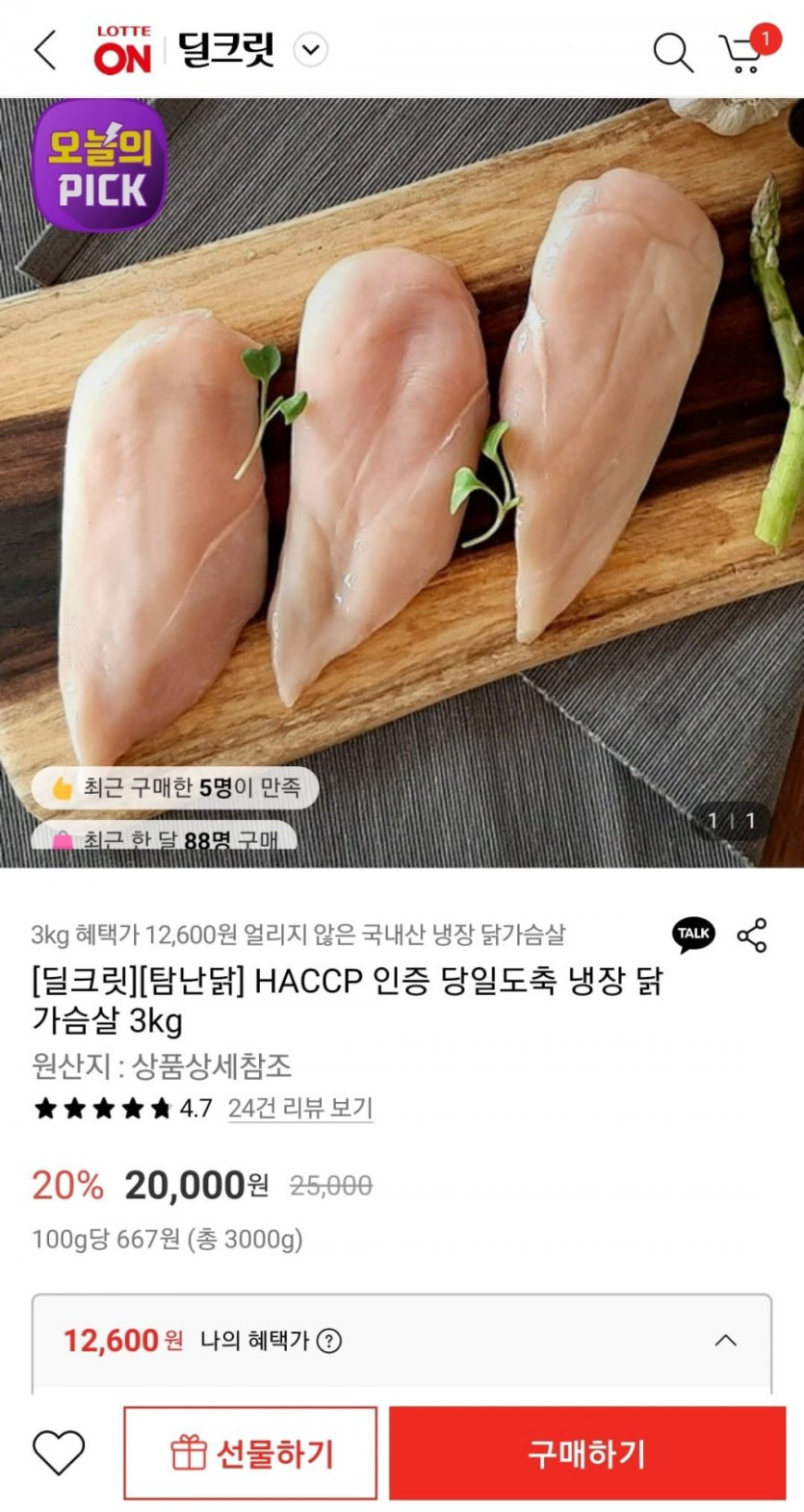The image size is (804, 1512).
Task: Add this product to wishlist
Action: 59,1451
